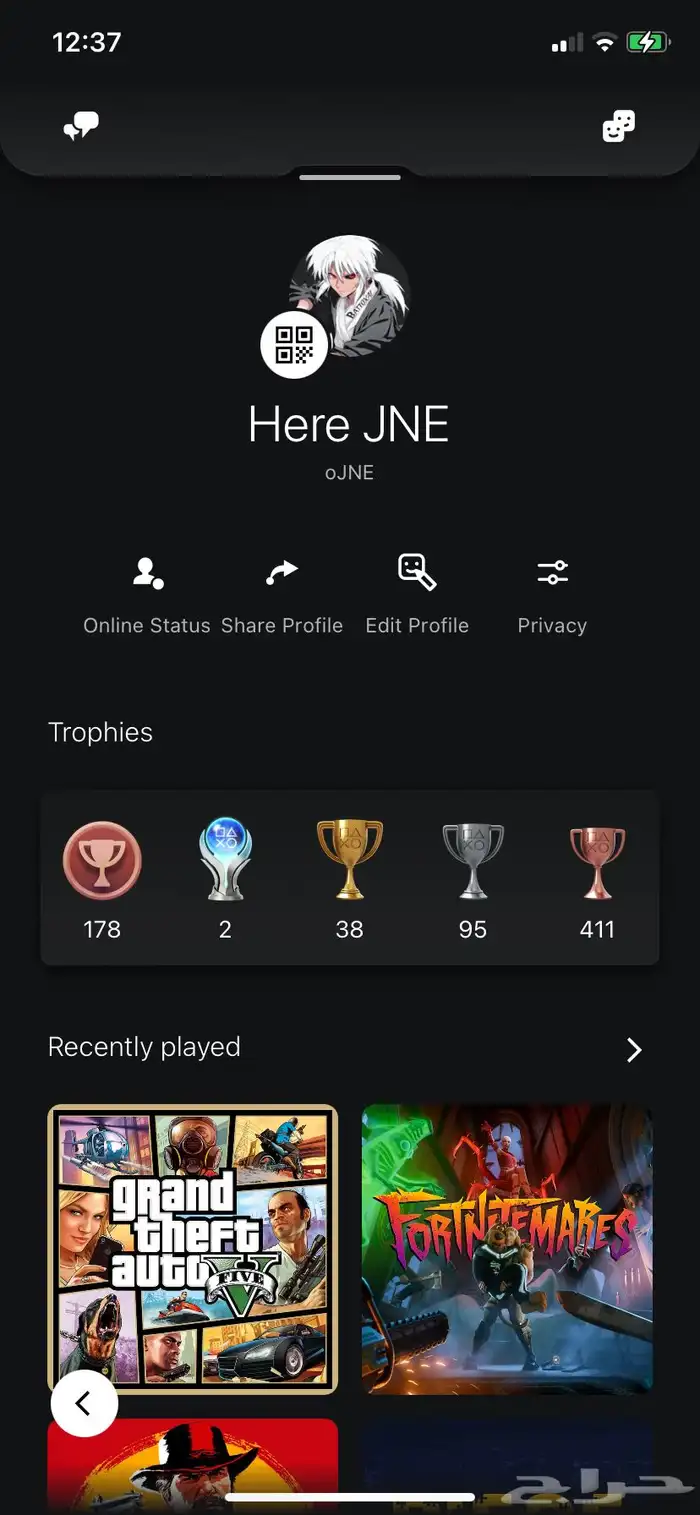Change Online Status
Screen dimensions: 700x1515
[x=147, y=596]
